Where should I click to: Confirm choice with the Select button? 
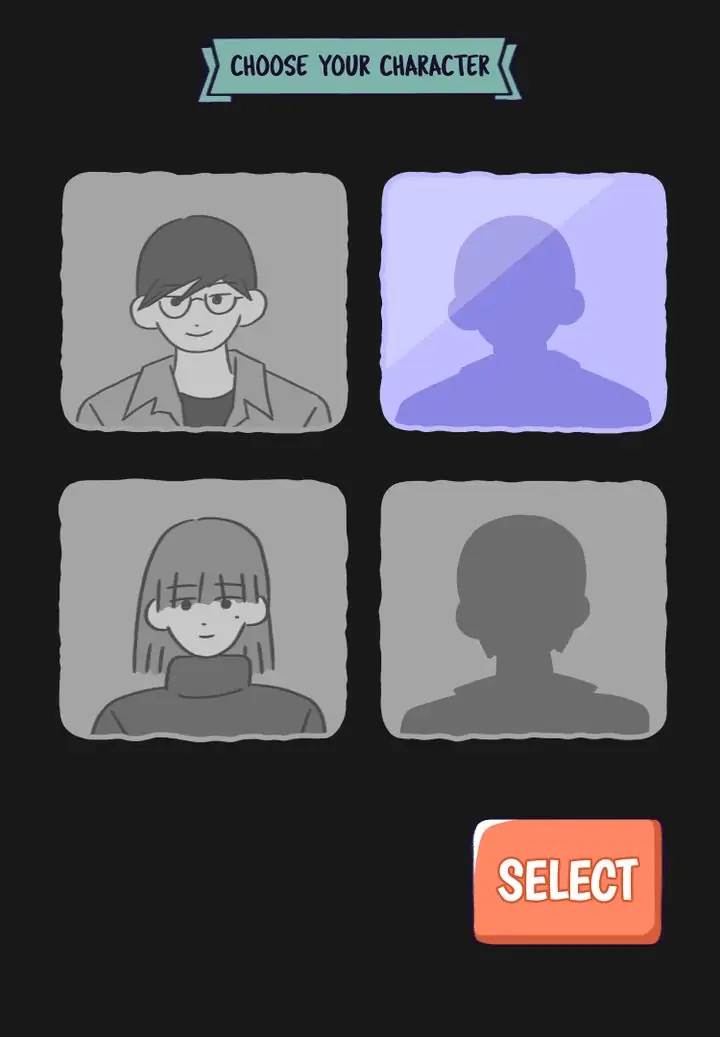(x=567, y=881)
